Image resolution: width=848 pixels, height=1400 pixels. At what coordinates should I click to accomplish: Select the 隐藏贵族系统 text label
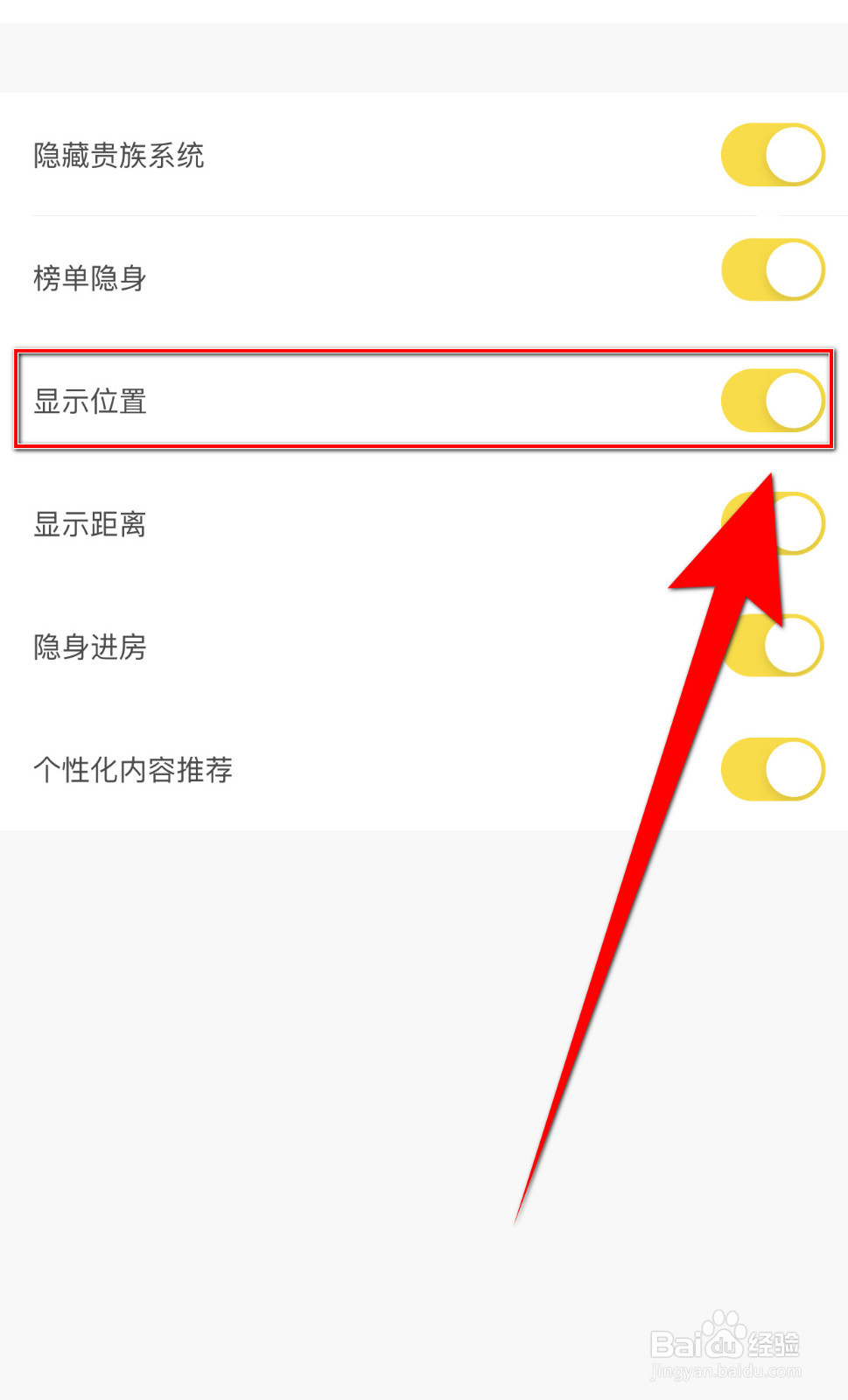click(x=120, y=154)
